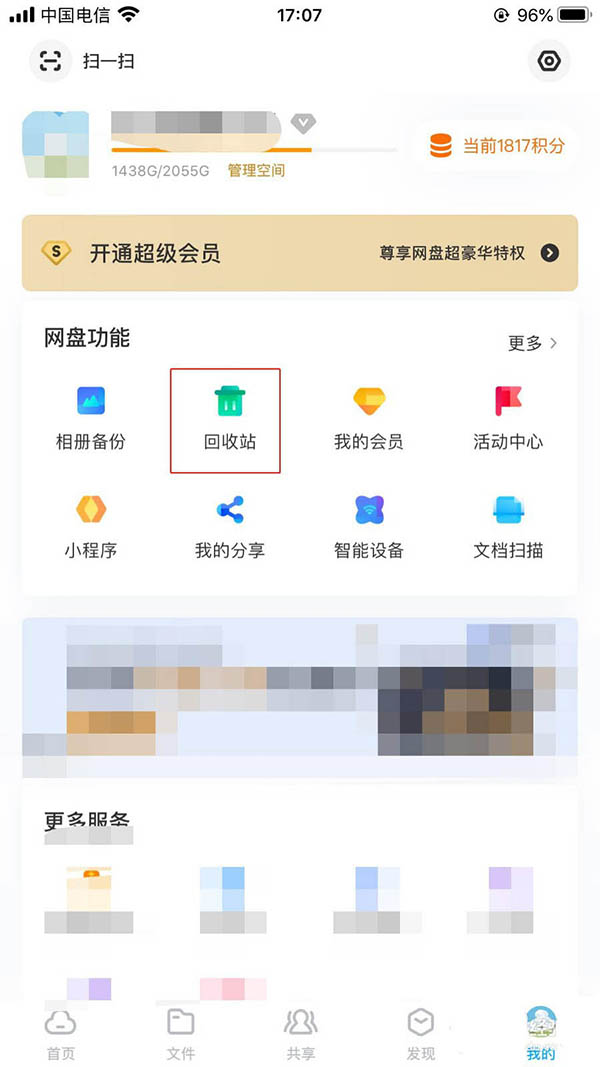Tap the 管理空间 link
Screen dimensions: 600x1067
coord(256,170)
